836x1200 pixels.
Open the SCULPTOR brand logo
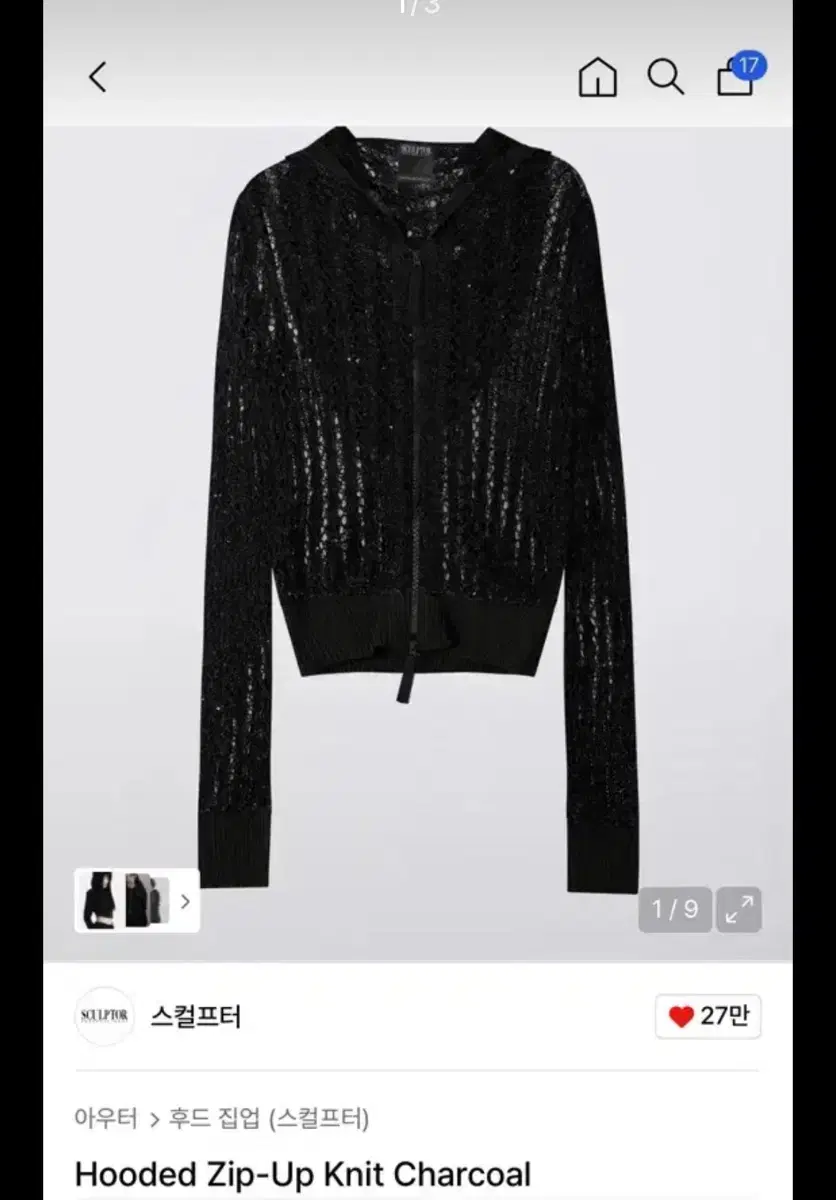[104, 1016]
